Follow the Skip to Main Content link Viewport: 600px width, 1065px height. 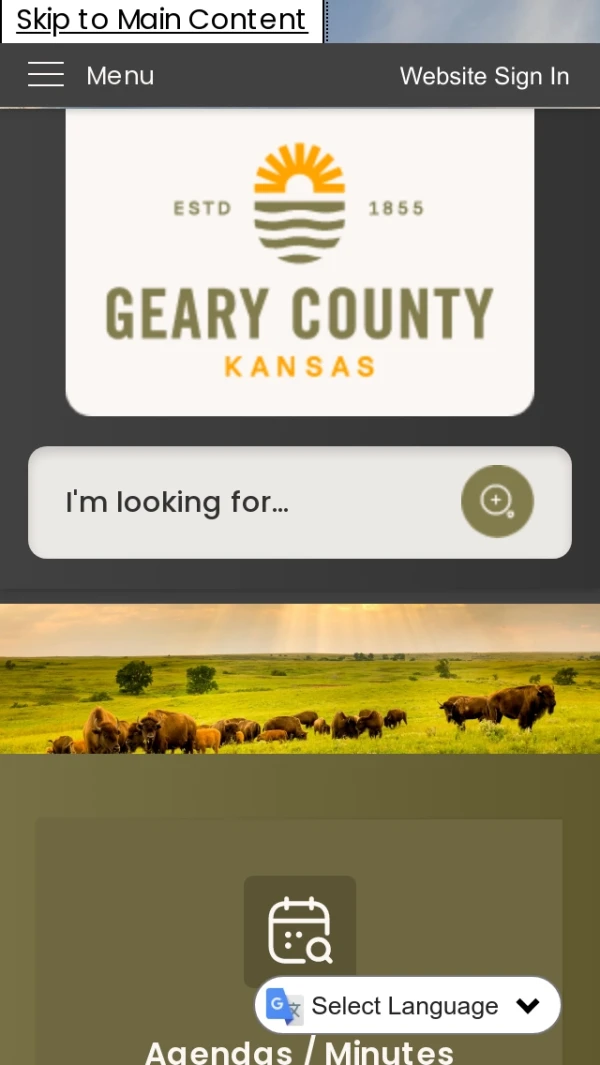point(161,20)
